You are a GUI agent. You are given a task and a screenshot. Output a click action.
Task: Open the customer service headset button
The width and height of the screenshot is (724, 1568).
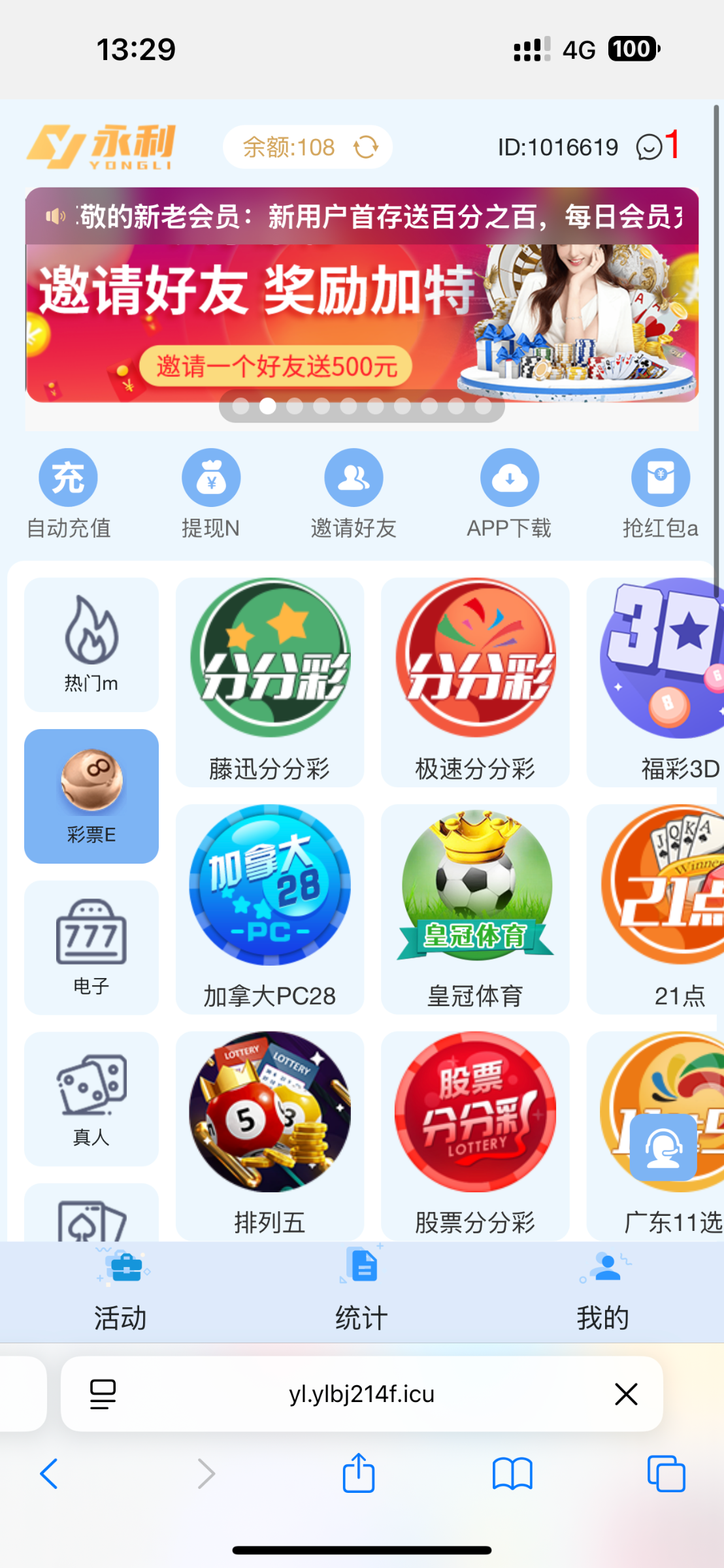[663, 1148]
